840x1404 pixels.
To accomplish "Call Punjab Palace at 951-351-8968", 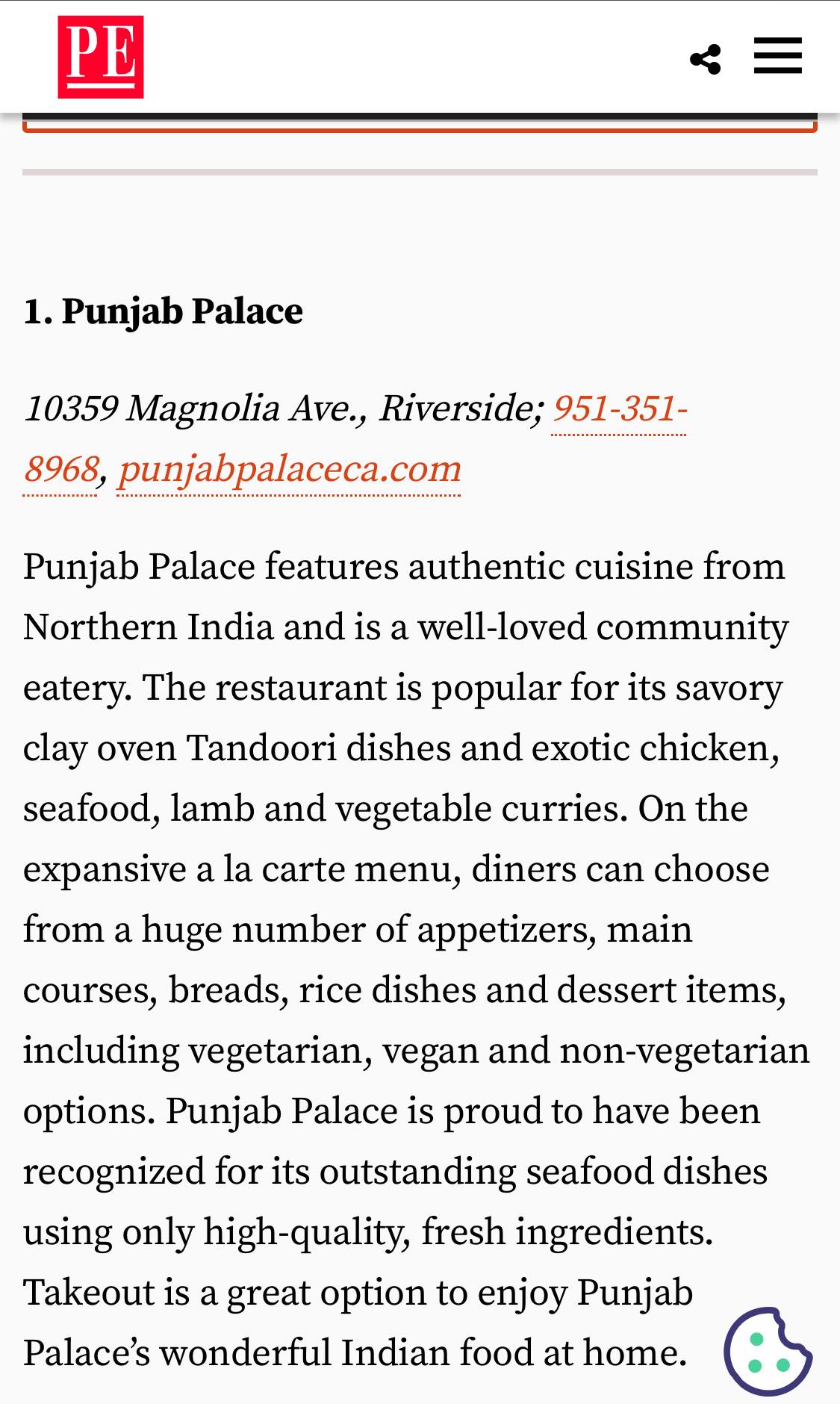I will (x=619, y=409).
